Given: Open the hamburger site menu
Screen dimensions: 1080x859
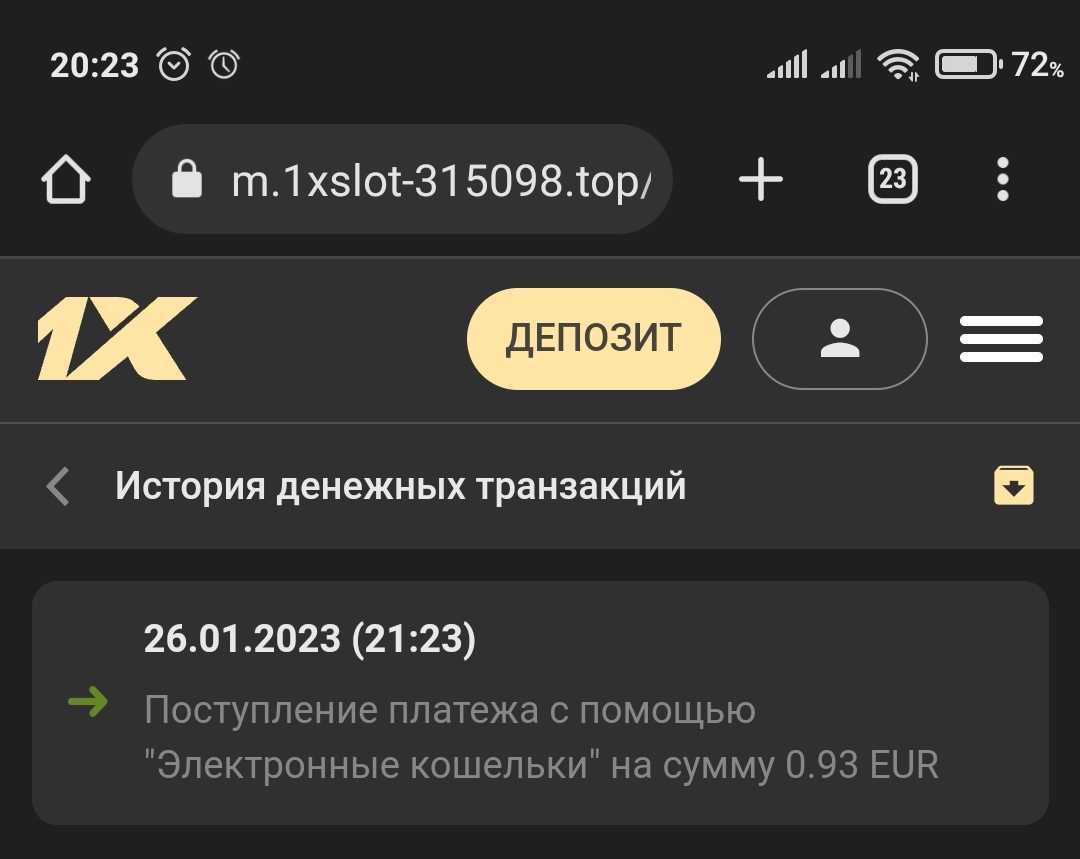Looking at the screenshot, I should (x=1001, y=339).
